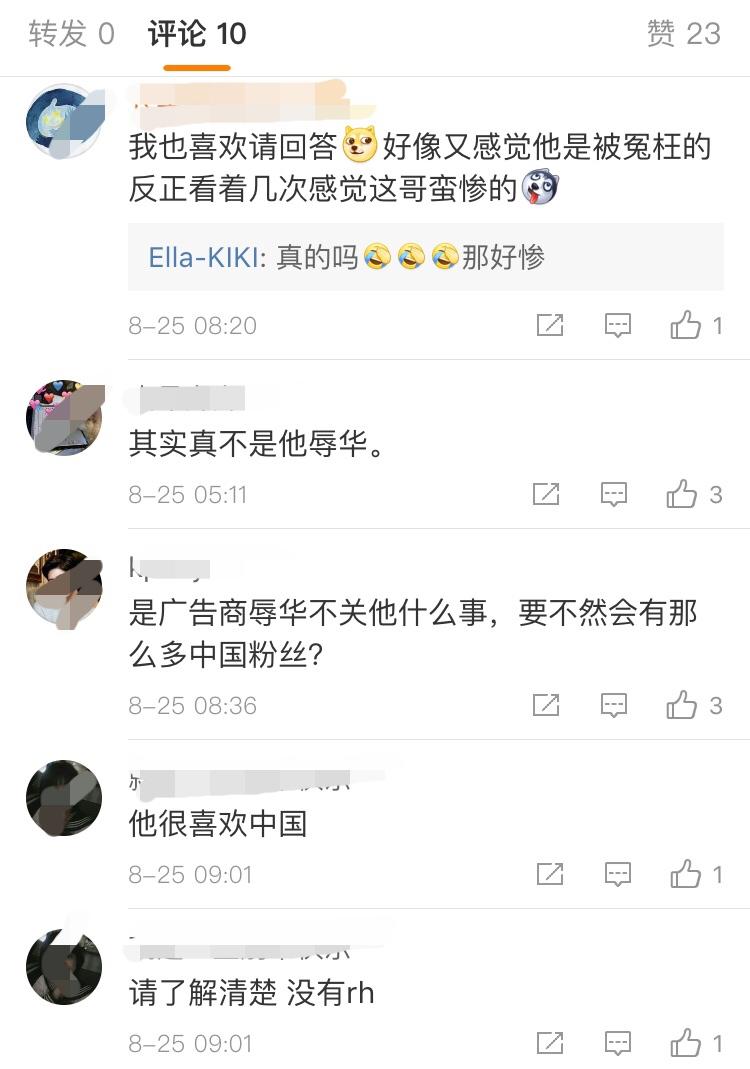Open the first commenter's avatar
Viewport: 750px width, 1069px height.
click(64, 119)
